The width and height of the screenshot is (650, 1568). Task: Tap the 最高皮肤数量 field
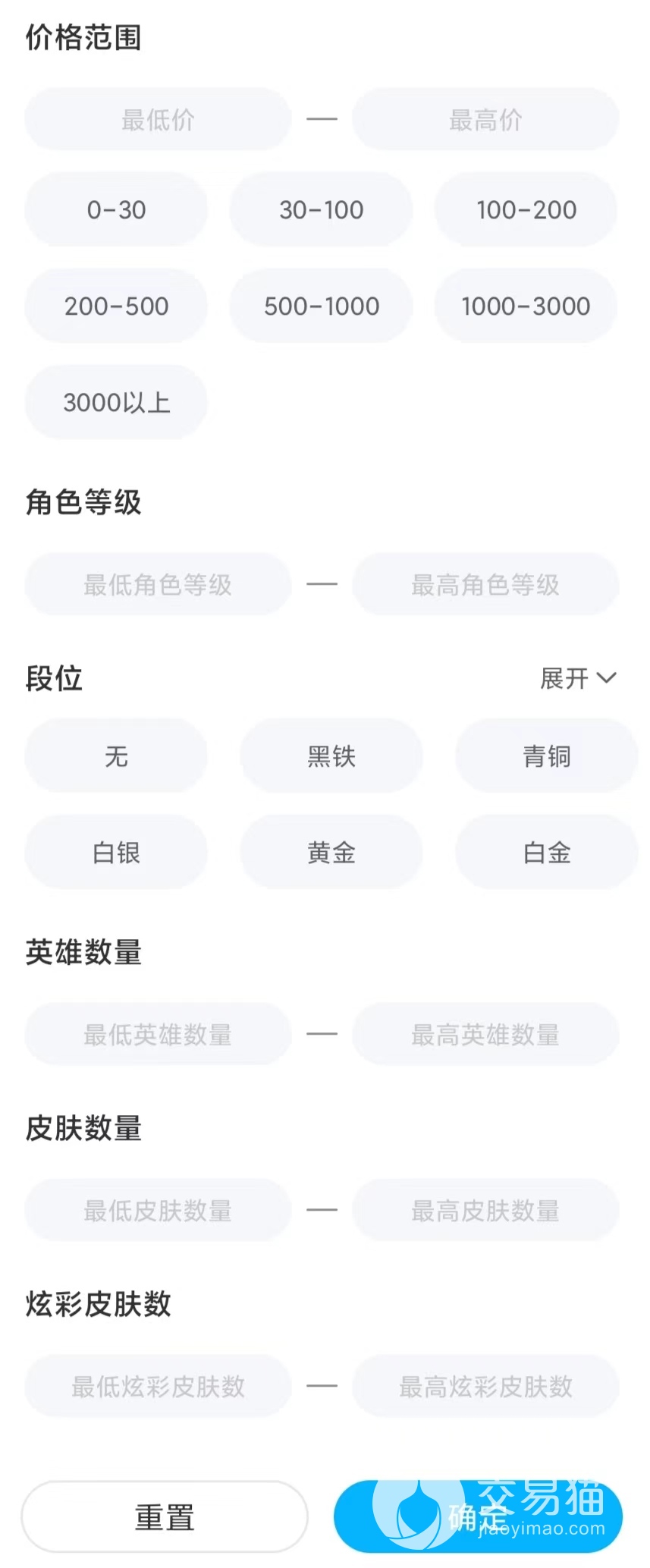pyautogui.click(x=485, y=1210)
